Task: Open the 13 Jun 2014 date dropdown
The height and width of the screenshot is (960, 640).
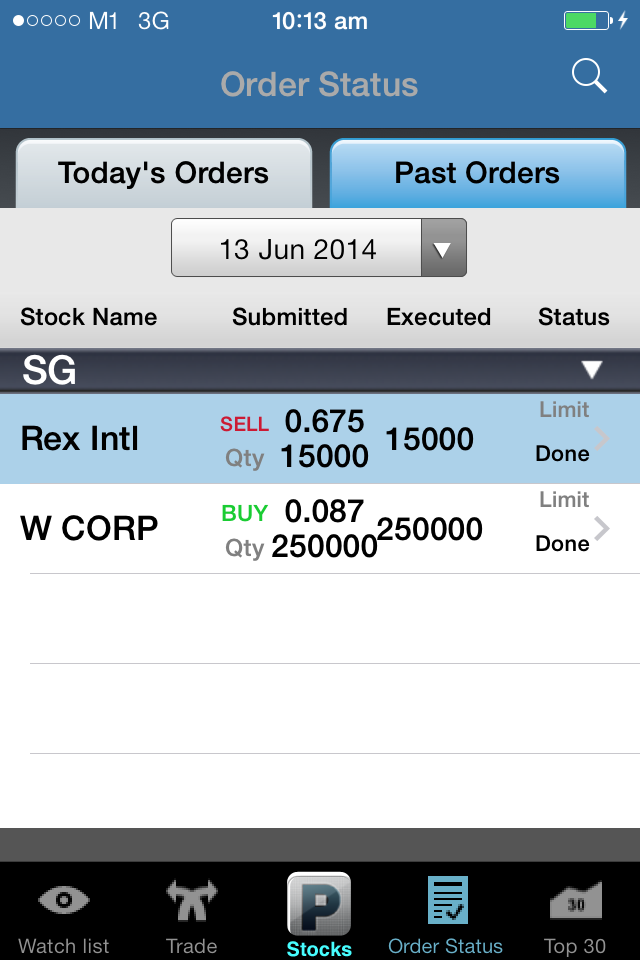Action: coord(319,248)
